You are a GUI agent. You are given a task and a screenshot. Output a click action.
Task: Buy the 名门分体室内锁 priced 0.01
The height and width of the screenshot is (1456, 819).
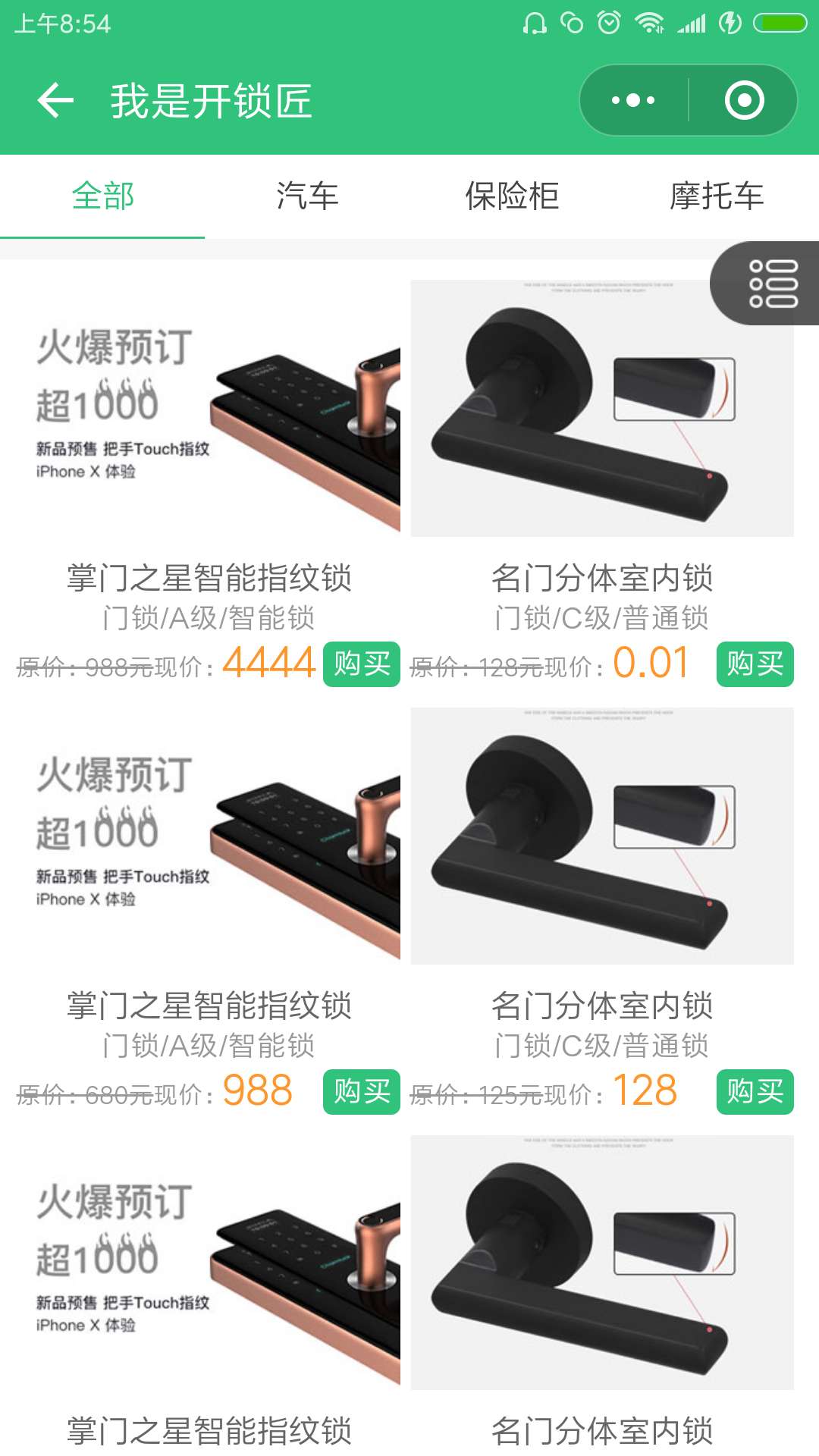755,664
